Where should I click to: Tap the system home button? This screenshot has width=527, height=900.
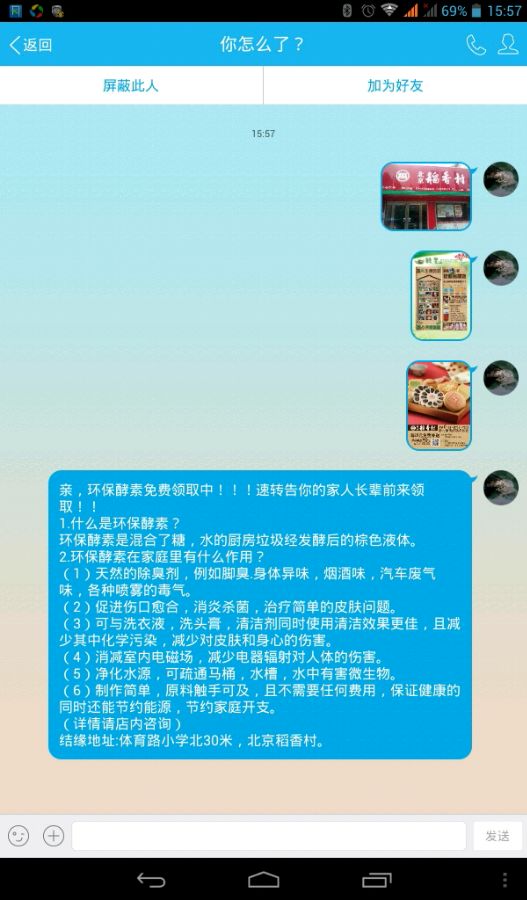pyautogui.click(x=264, y=879)
